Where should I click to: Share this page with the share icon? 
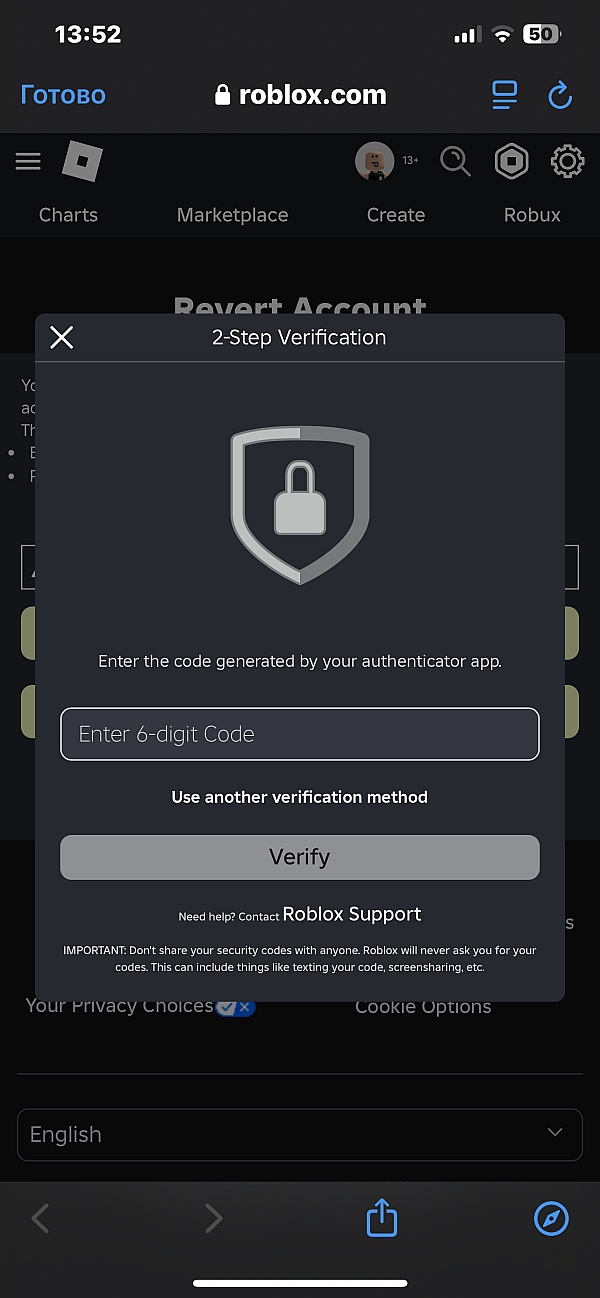(382, 1218)
